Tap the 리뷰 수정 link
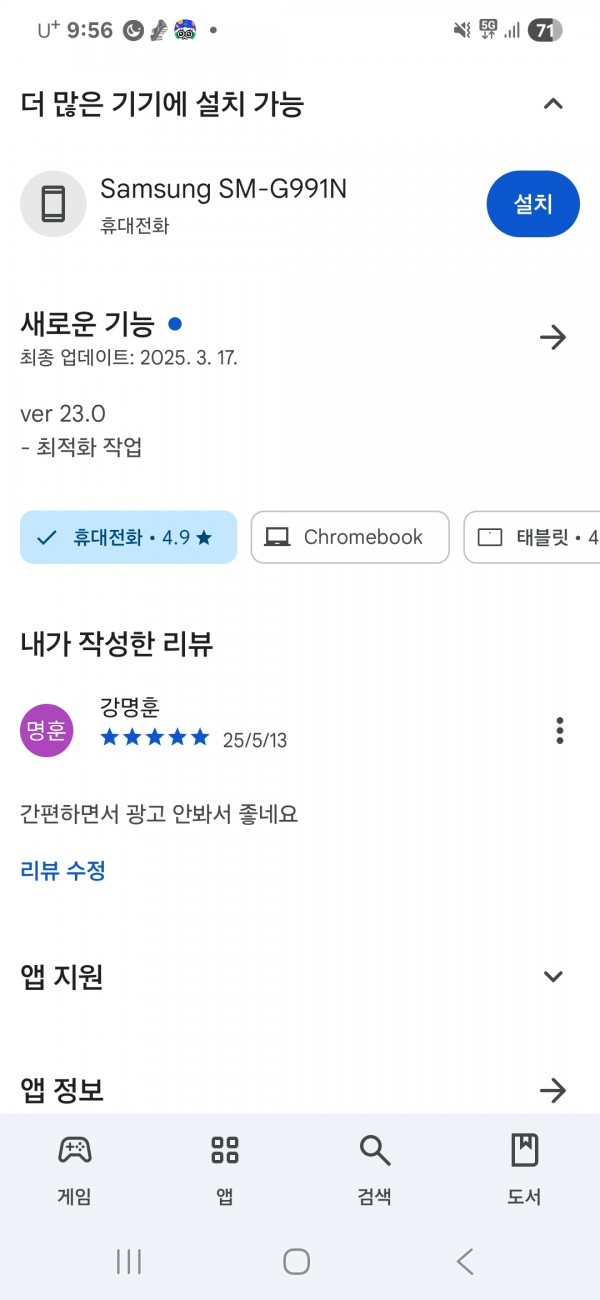Screen dimensions: 600x1300 (63, 870)
